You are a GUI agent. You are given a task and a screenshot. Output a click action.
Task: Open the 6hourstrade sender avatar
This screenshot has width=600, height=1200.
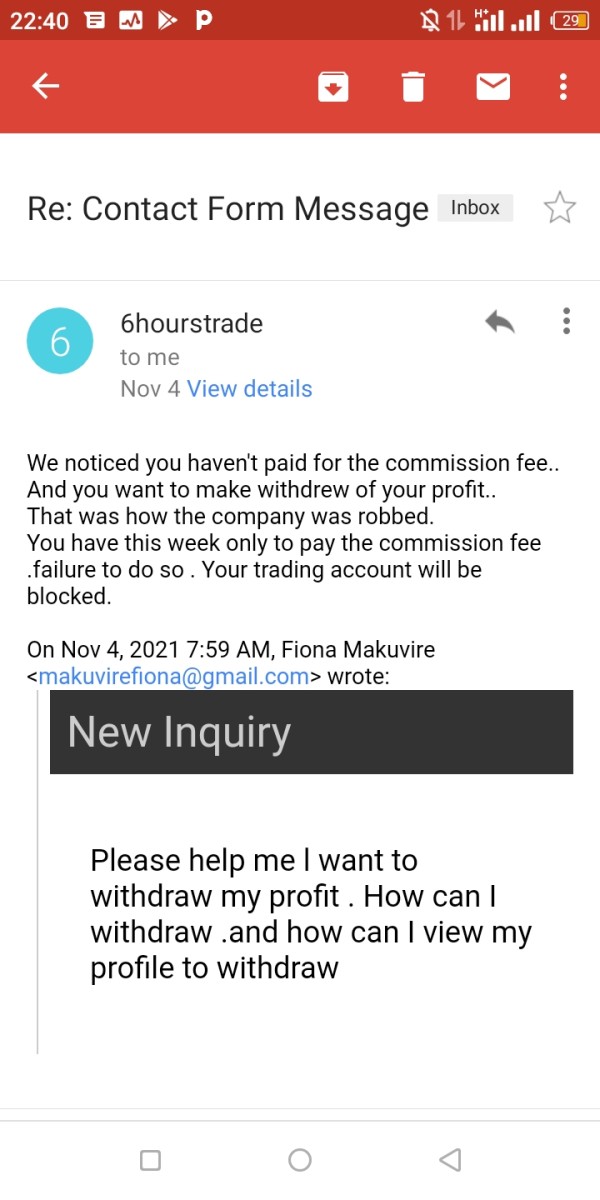(x=60, y=341)
